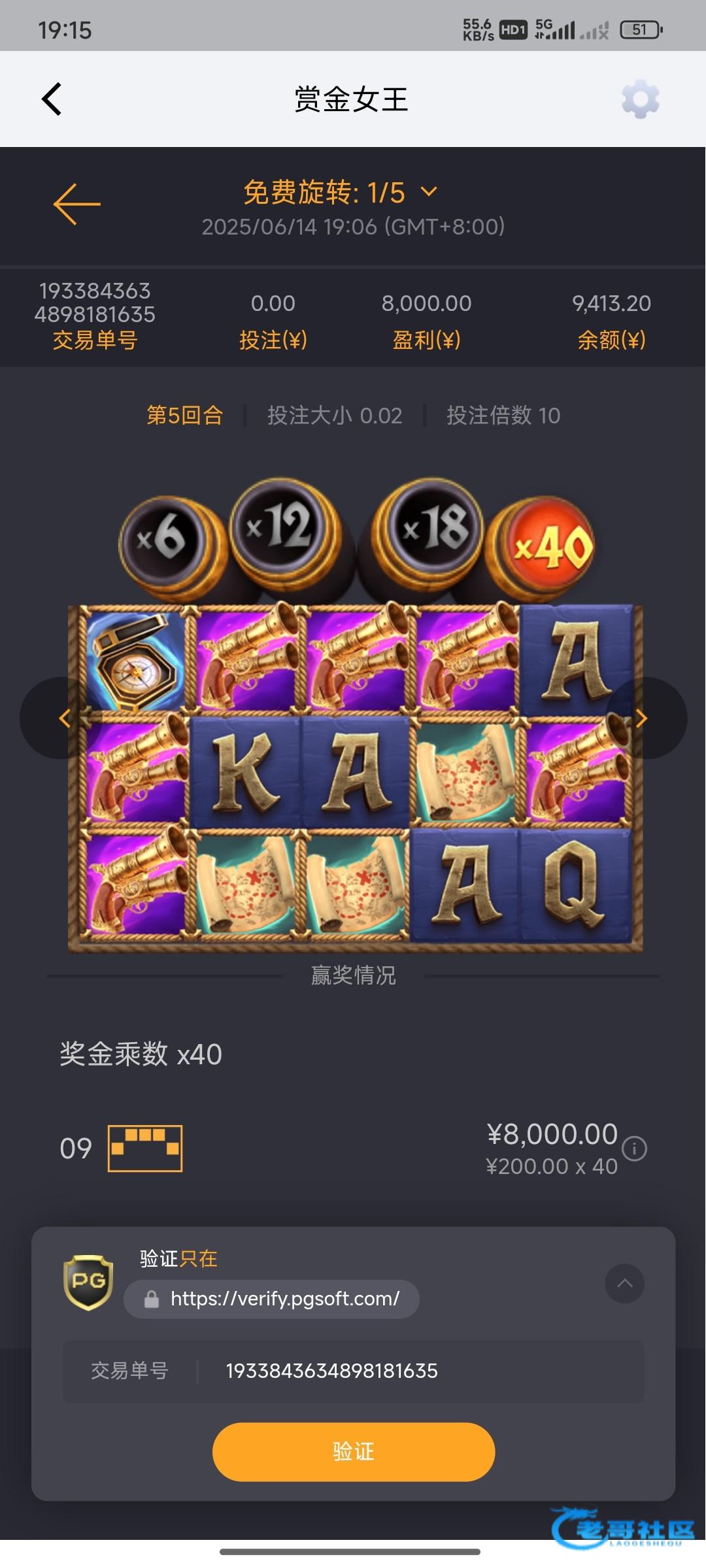This screenshot has width=706, height=1568.
Task: Go to the next spin round
Action: [x=643, y=718]
